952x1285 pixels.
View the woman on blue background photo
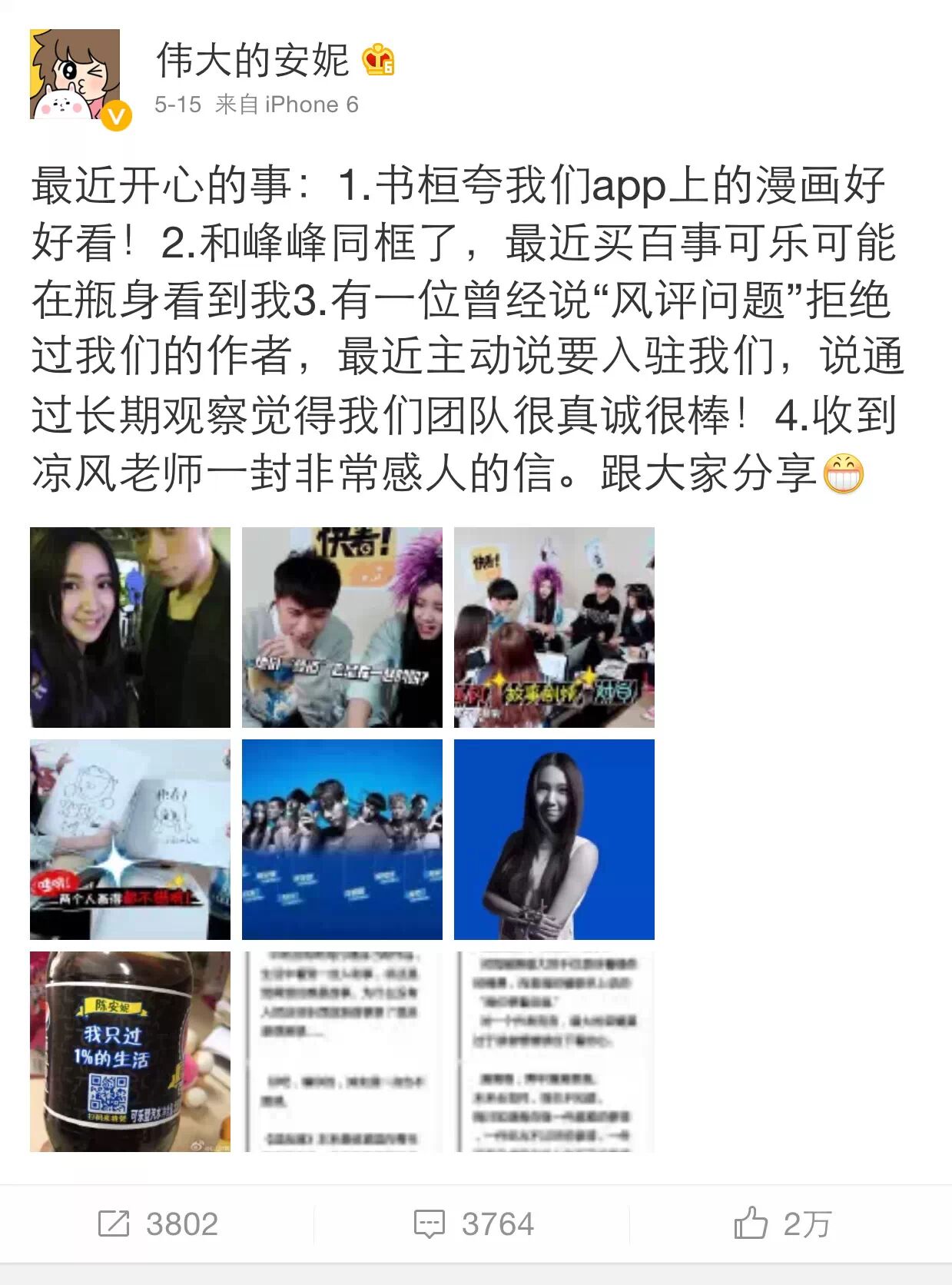pos(554,839)
